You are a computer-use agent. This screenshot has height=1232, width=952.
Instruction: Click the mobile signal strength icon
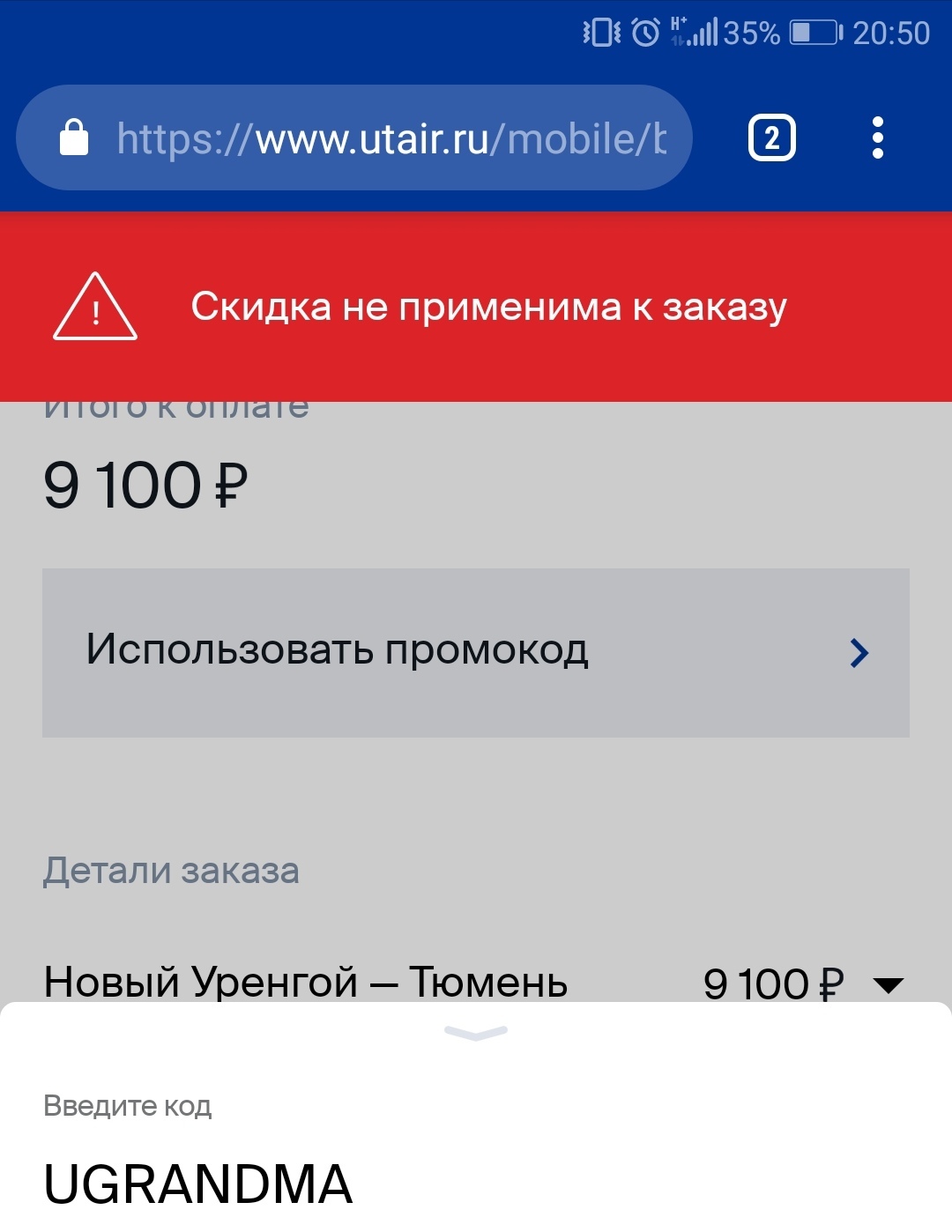tap(703, 33)
